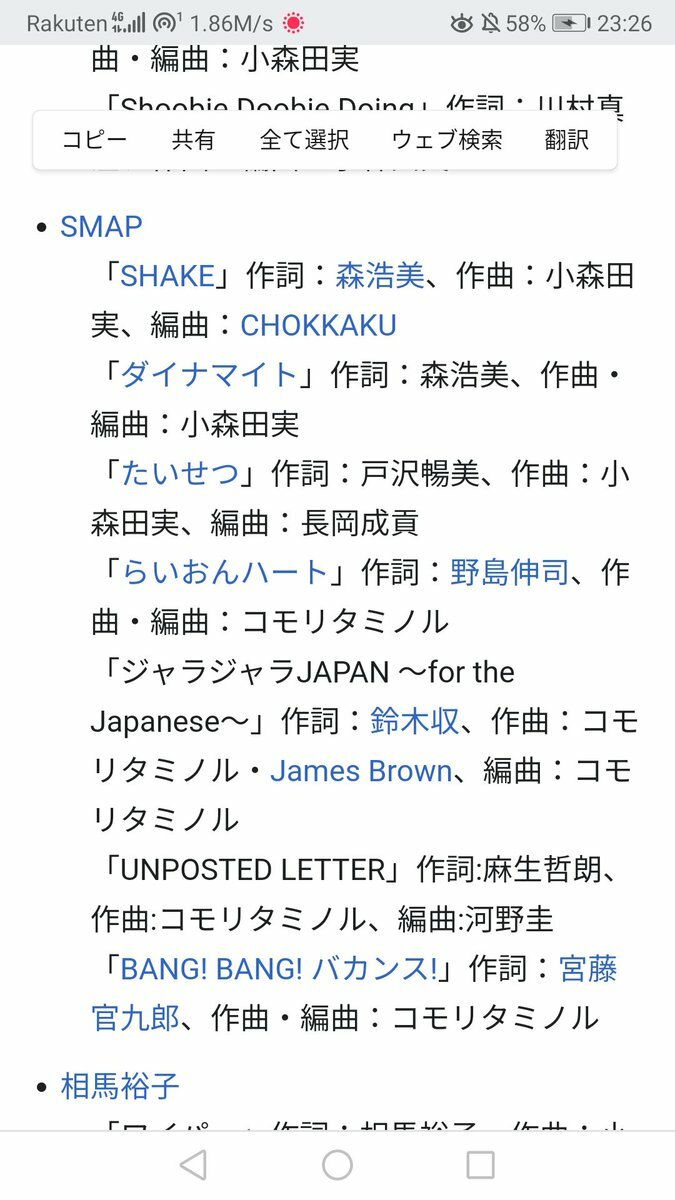
Task: Open the ダイナマイト link
Action: click(209, 375)
